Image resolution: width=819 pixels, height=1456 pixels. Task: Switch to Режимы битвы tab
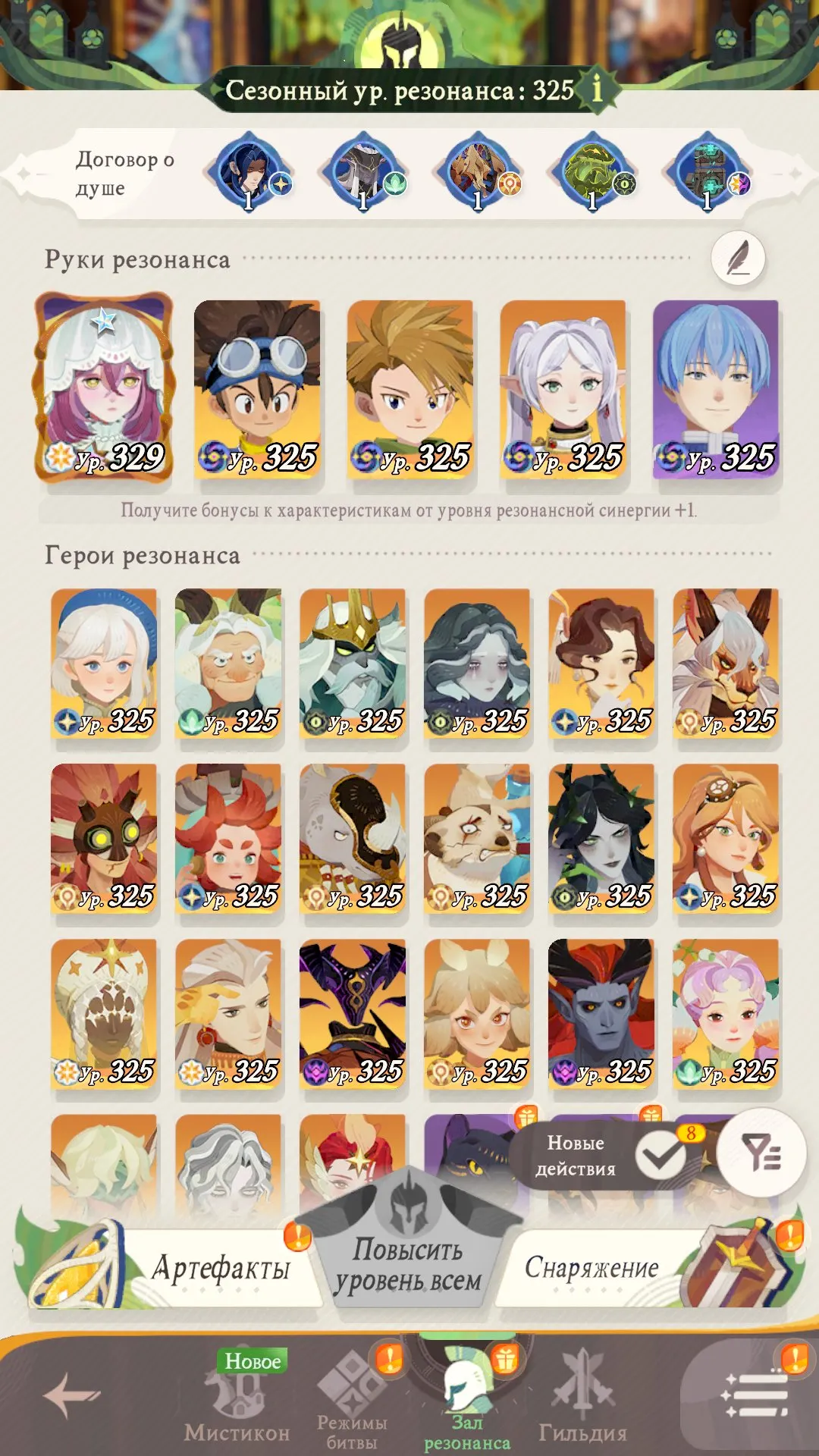tap(352, 1398)
